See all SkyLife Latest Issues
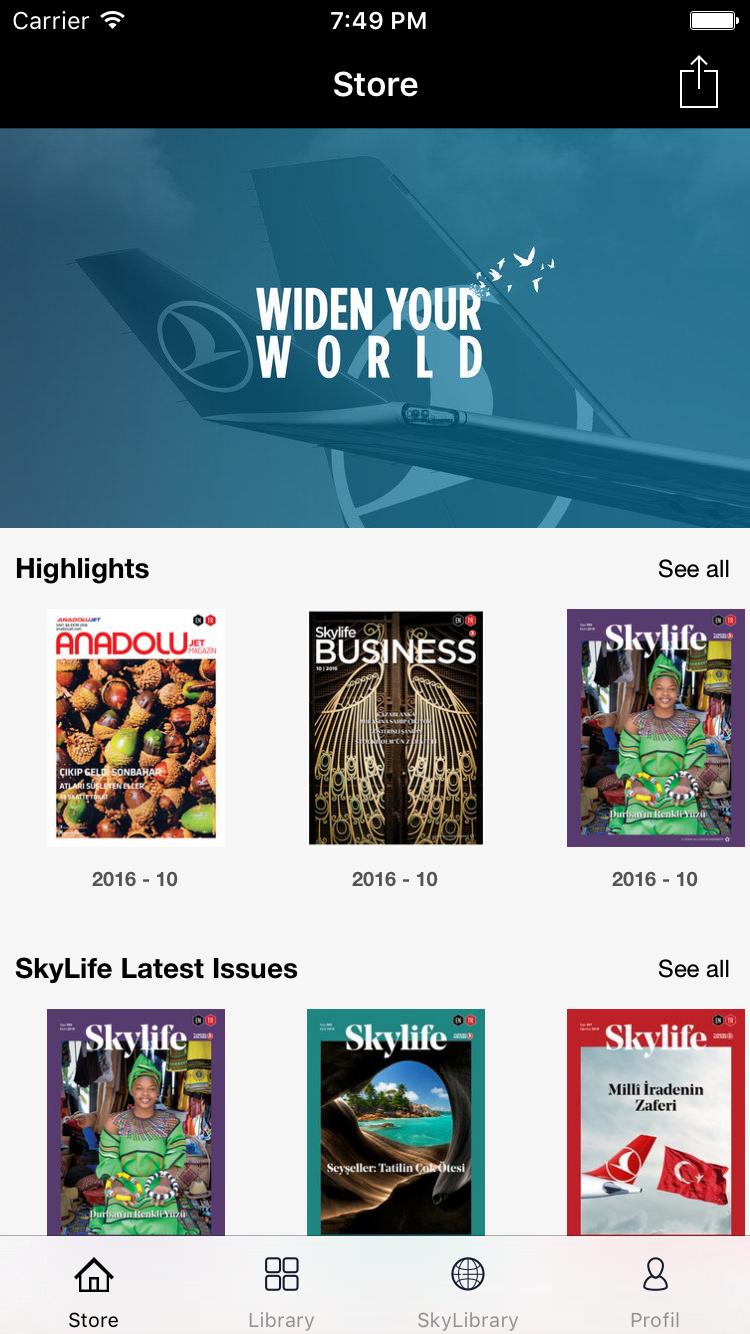This screenshot has height=1334, width=750. [x=693, y=969]
